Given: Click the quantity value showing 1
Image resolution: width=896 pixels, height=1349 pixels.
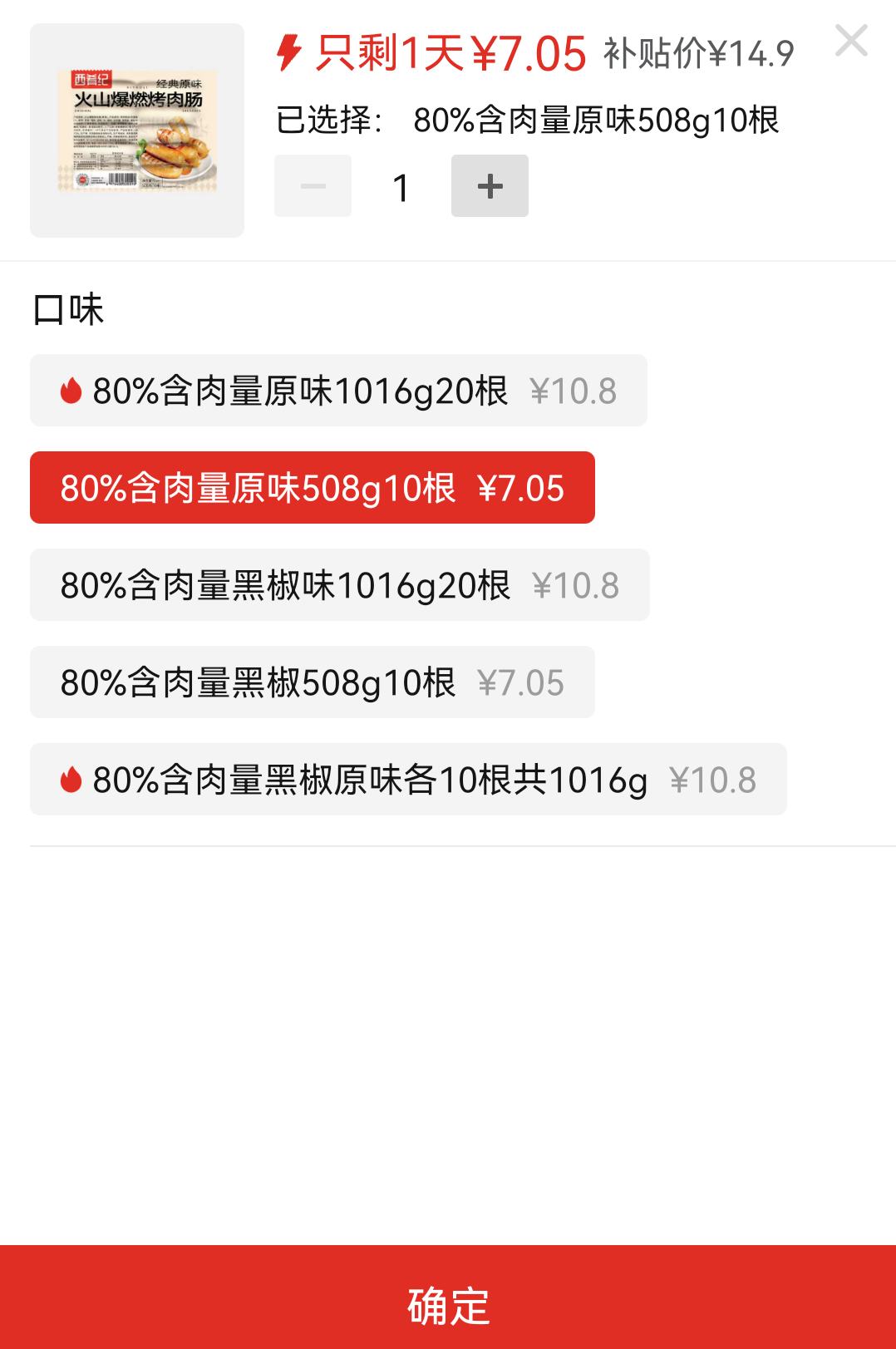Looking at the screenshot, I should click(401, 185).
